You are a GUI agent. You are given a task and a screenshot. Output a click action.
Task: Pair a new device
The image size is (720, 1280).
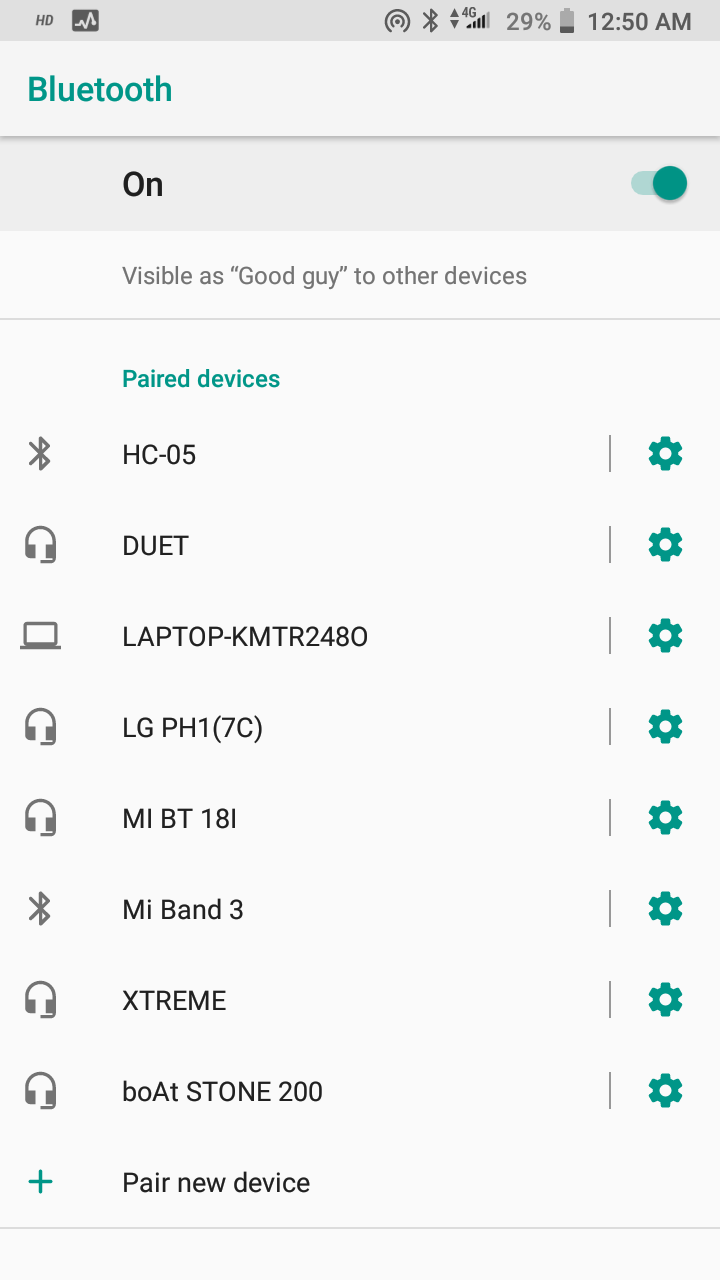(216, 1183)
